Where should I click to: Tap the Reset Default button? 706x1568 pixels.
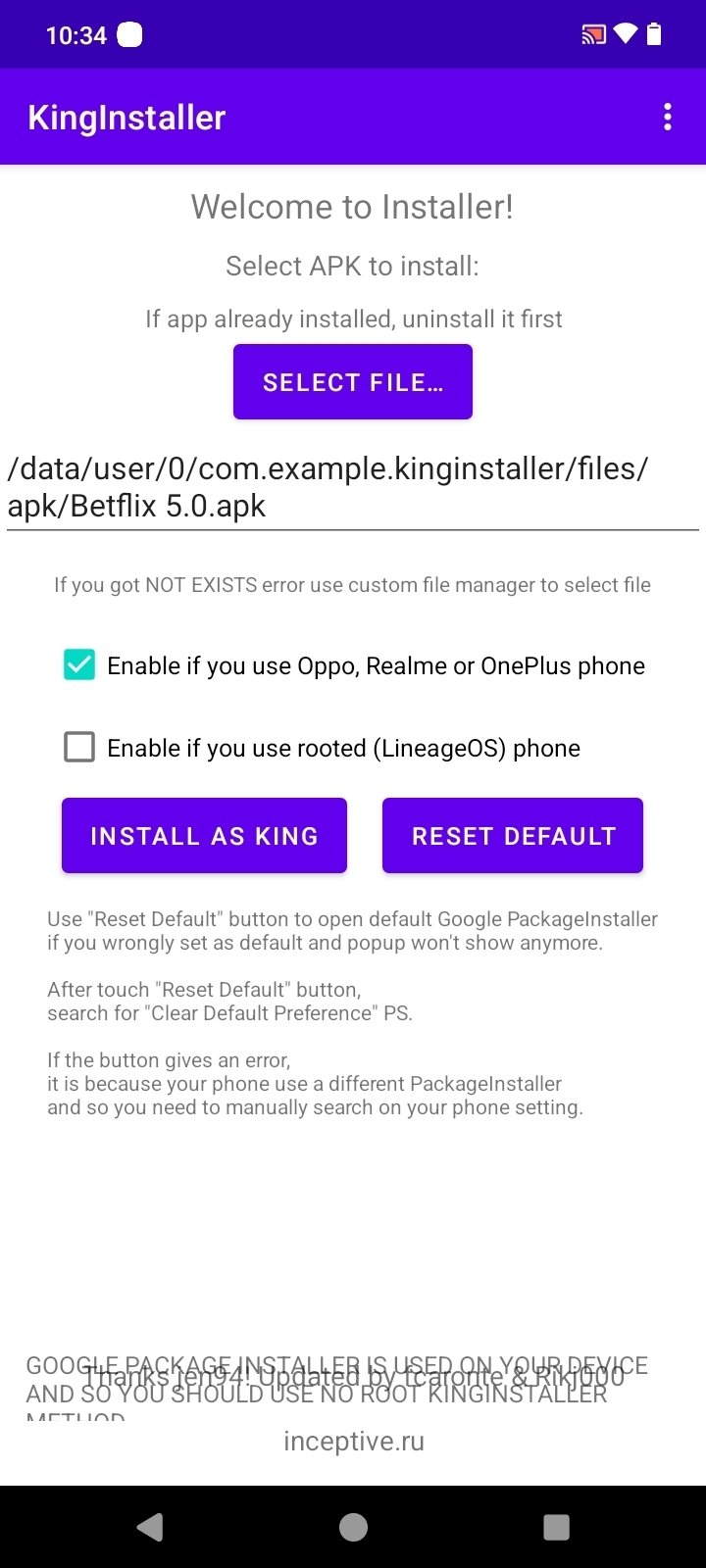(x=513, y=836)
